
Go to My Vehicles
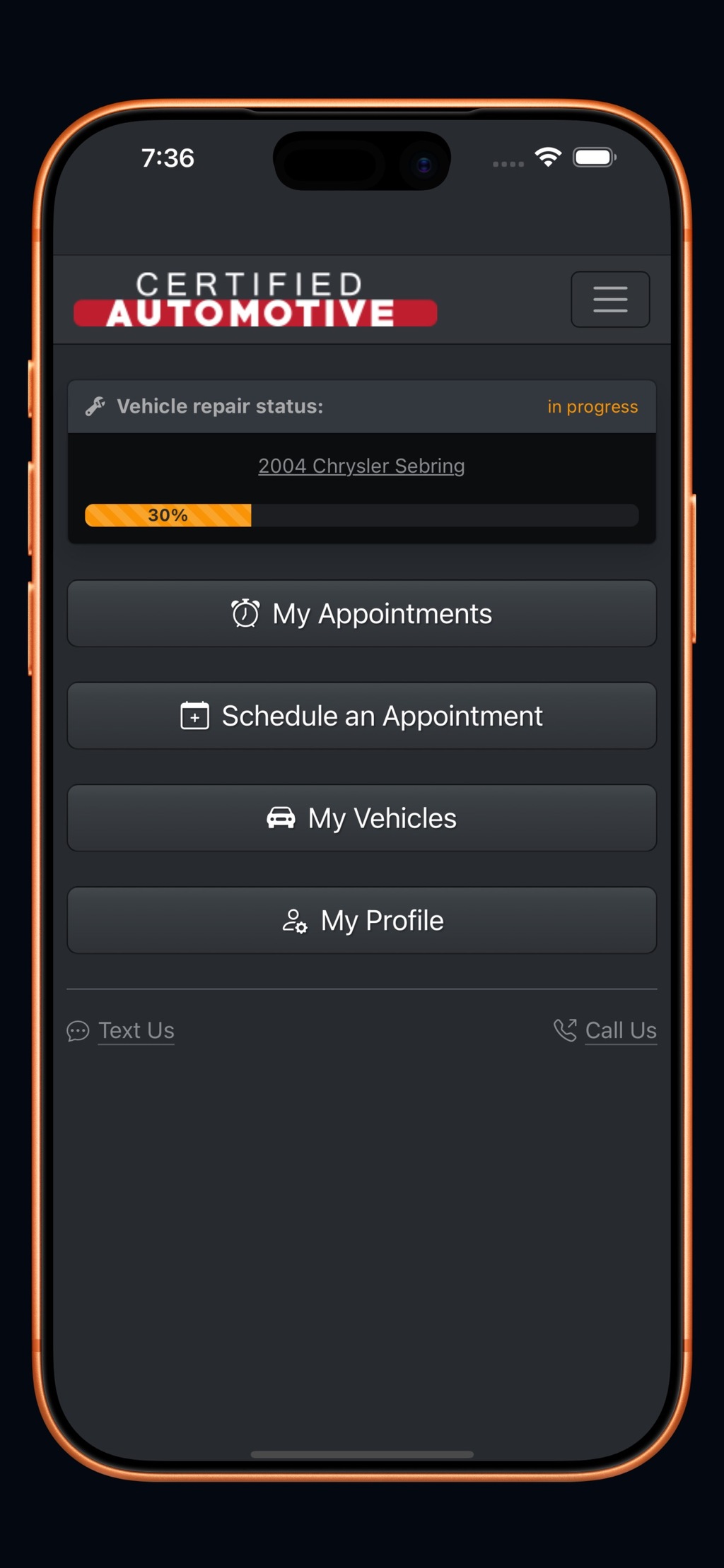(361, 818)
